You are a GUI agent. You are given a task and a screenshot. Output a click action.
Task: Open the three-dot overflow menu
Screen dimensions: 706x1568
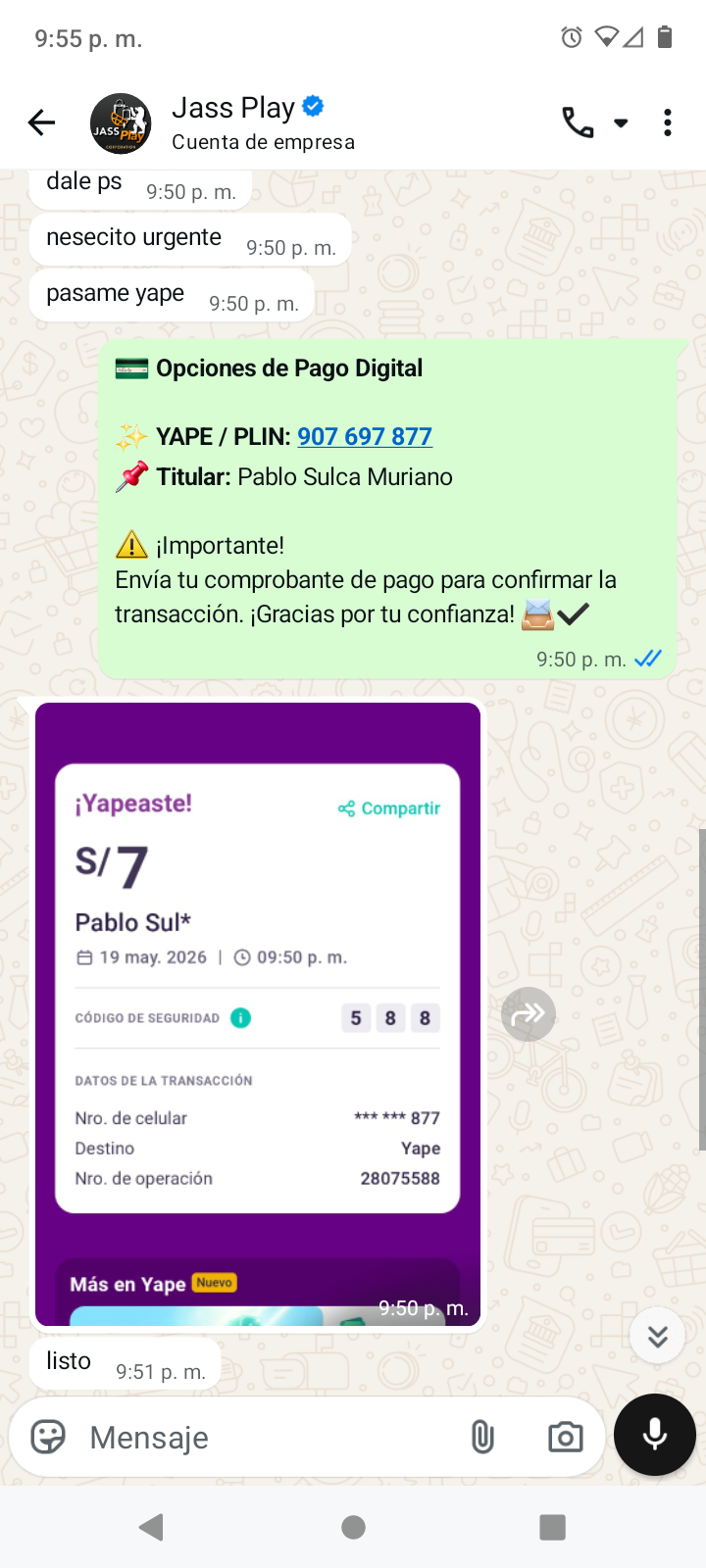point(668,122)
